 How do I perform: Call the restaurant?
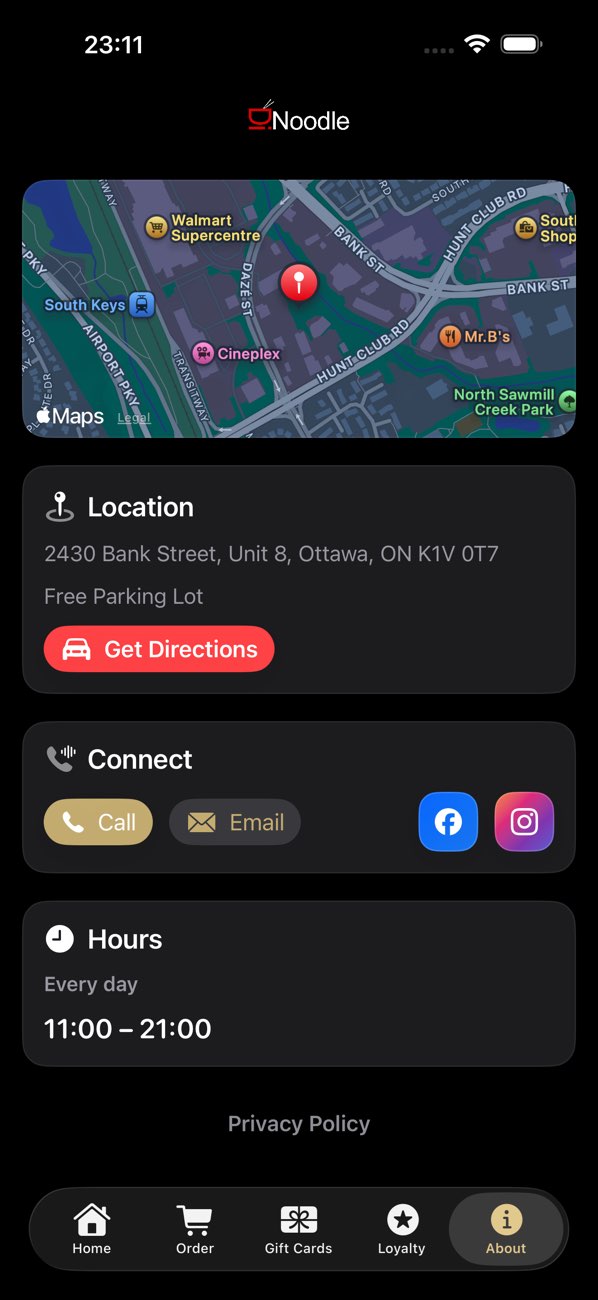click(x=98, y=822)
